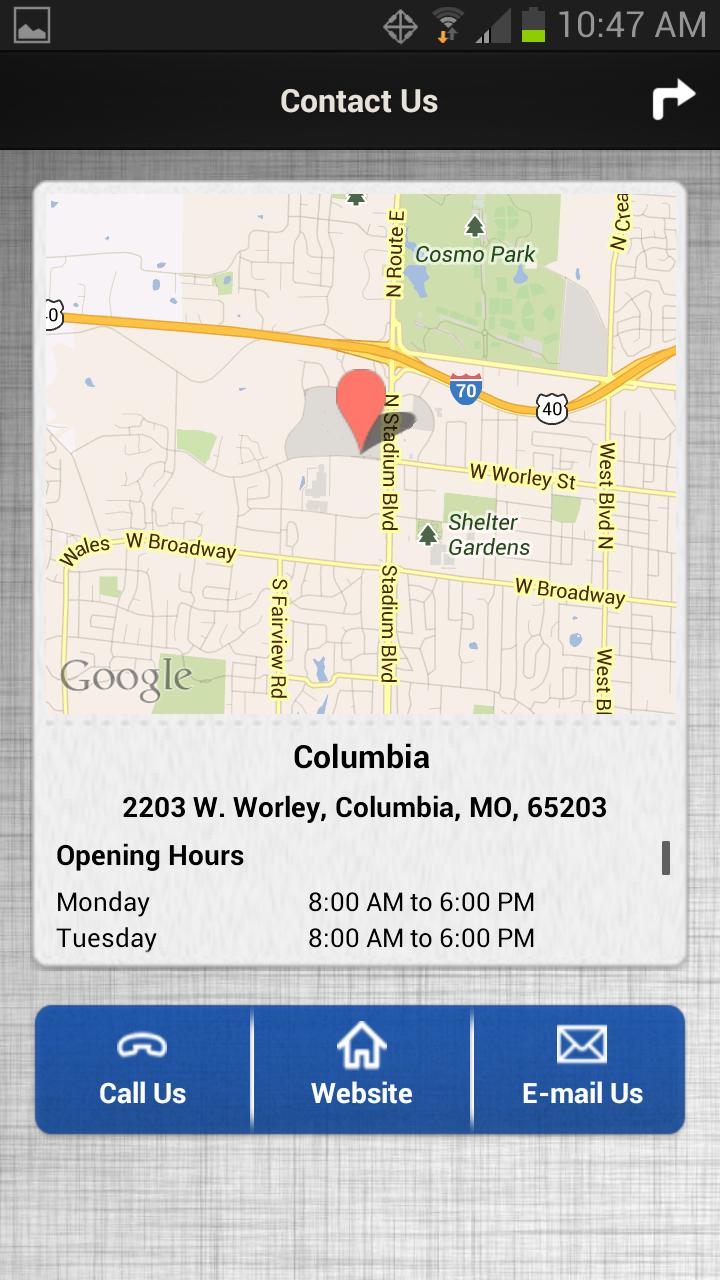Tap the address text for 2203 W. Worley

364,806
